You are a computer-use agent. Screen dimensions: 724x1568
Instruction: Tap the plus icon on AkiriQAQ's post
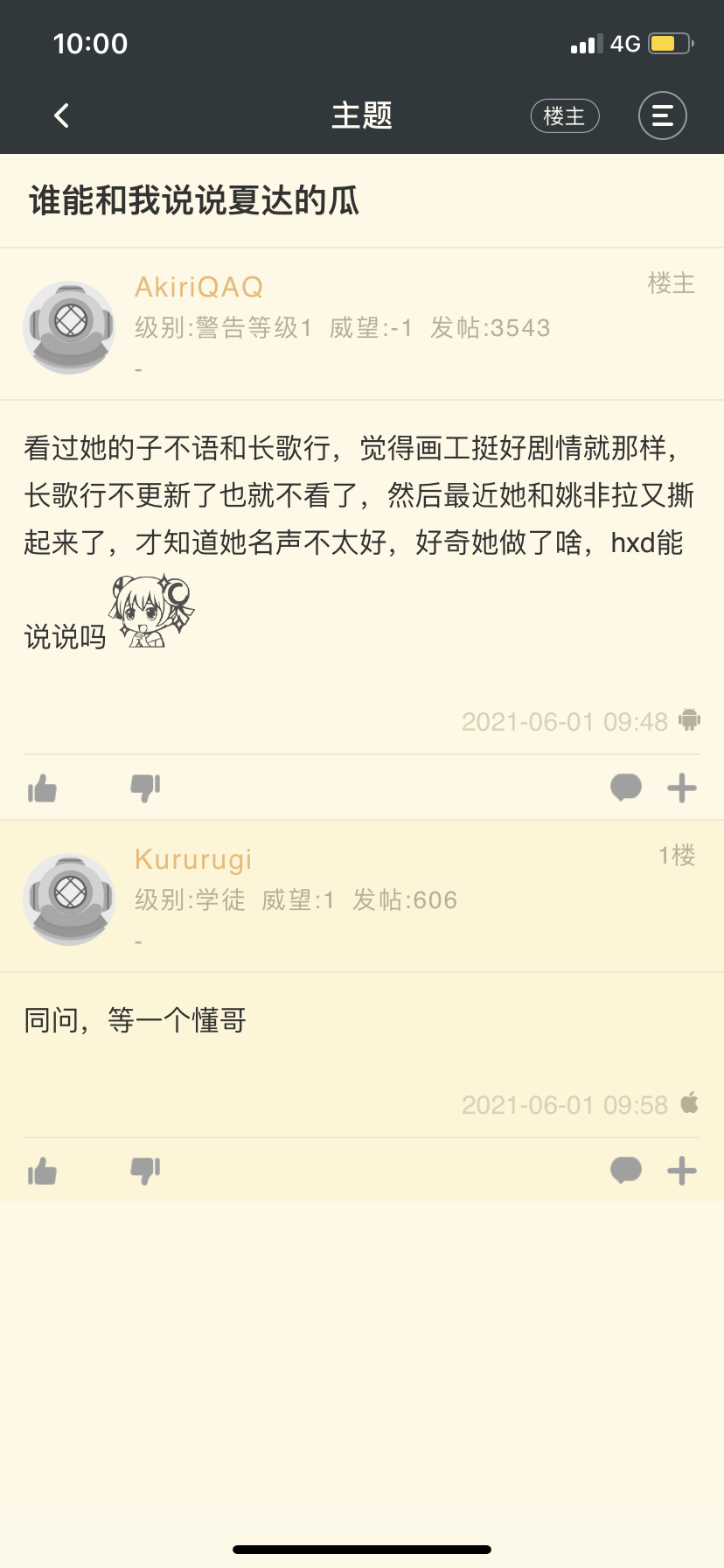(x=681, y=787)
